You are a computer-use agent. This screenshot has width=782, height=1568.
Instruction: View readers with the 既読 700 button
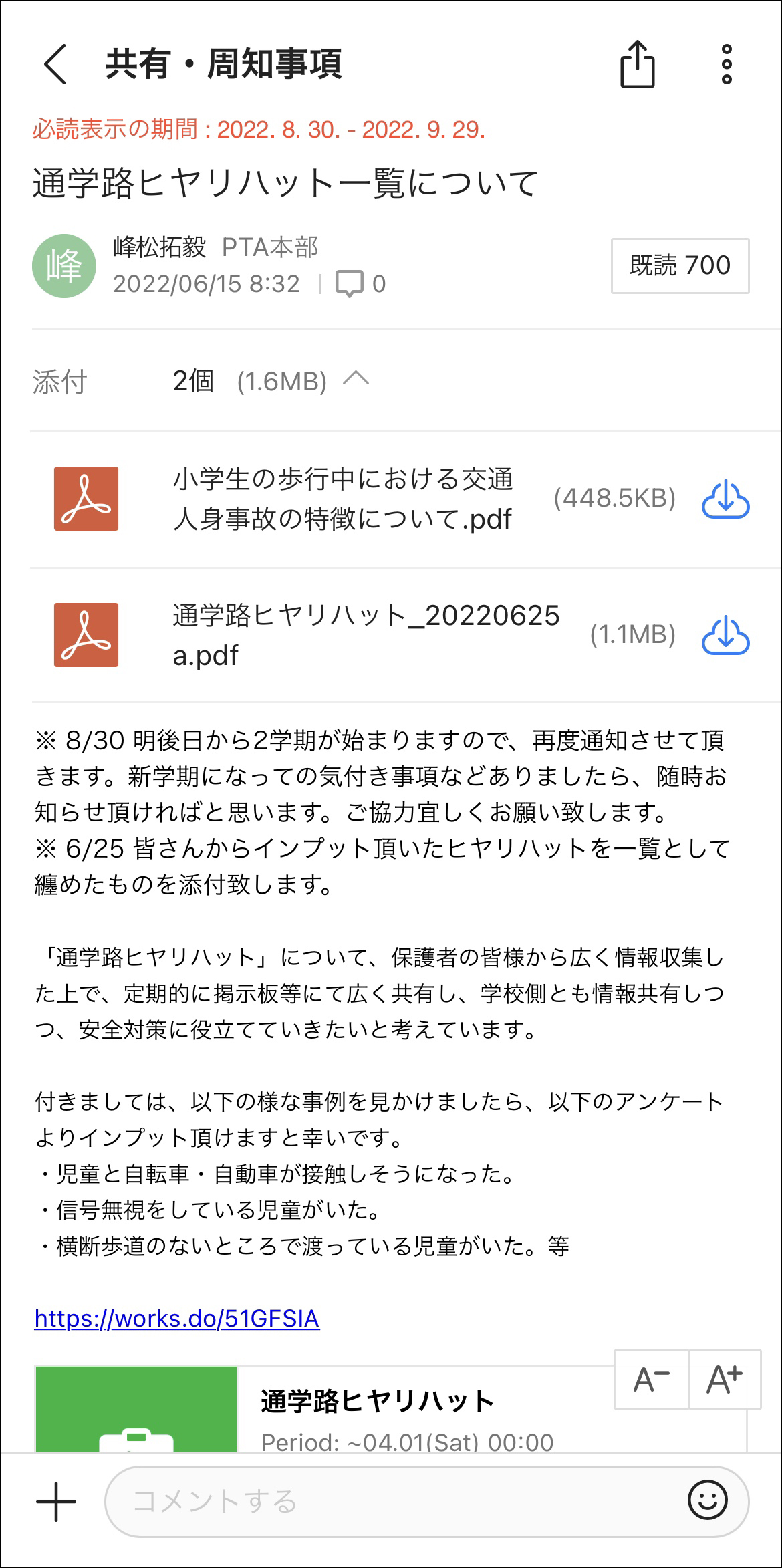[x=678, y=265]
